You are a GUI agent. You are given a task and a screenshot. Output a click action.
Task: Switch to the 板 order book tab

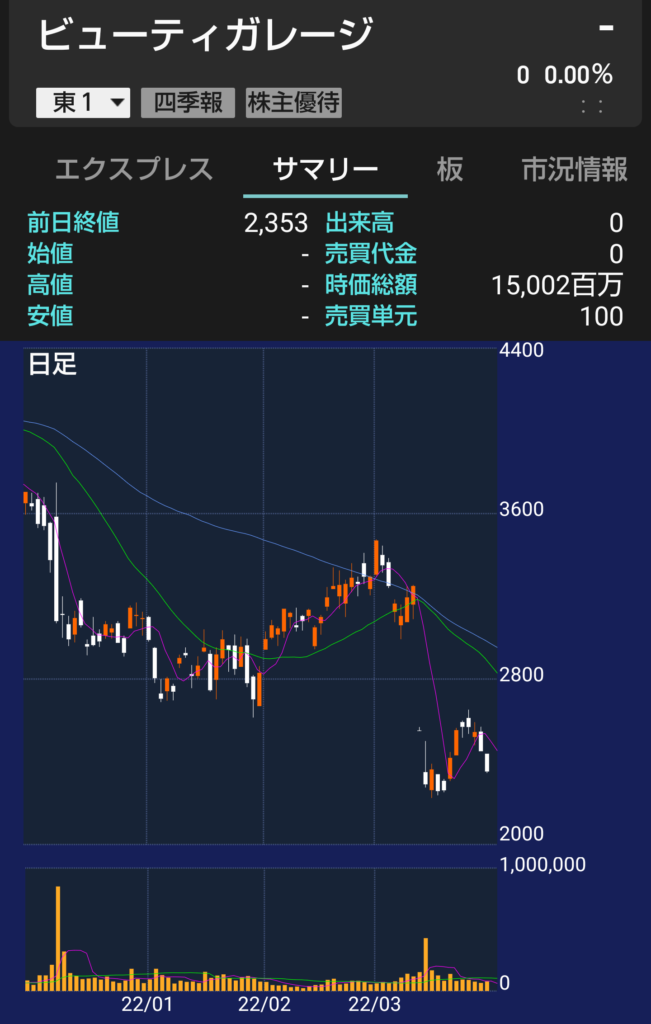[450, 169]
